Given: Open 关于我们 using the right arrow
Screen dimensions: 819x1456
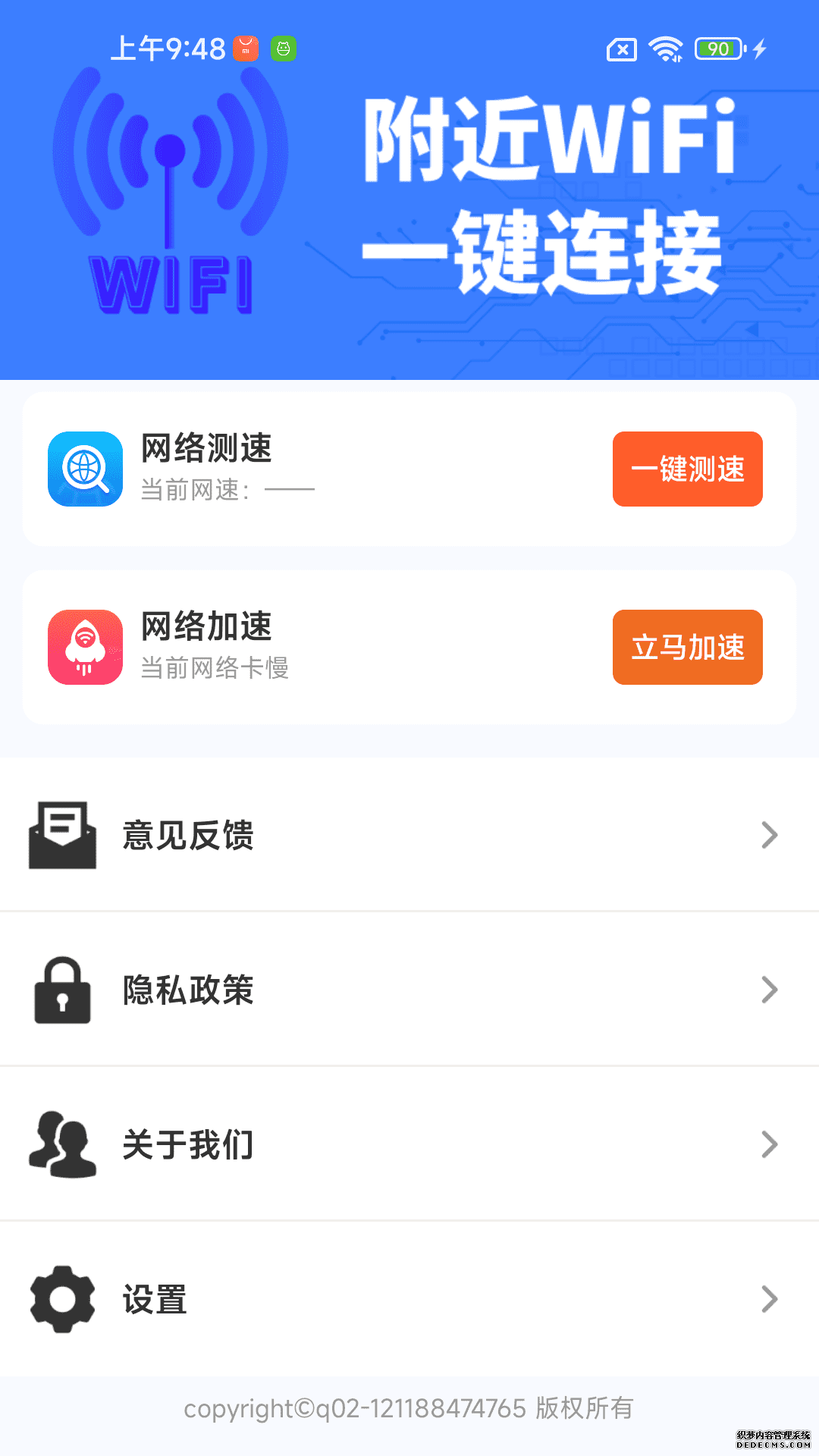Looking at the screenshot, I should (x=769, y=1145).
